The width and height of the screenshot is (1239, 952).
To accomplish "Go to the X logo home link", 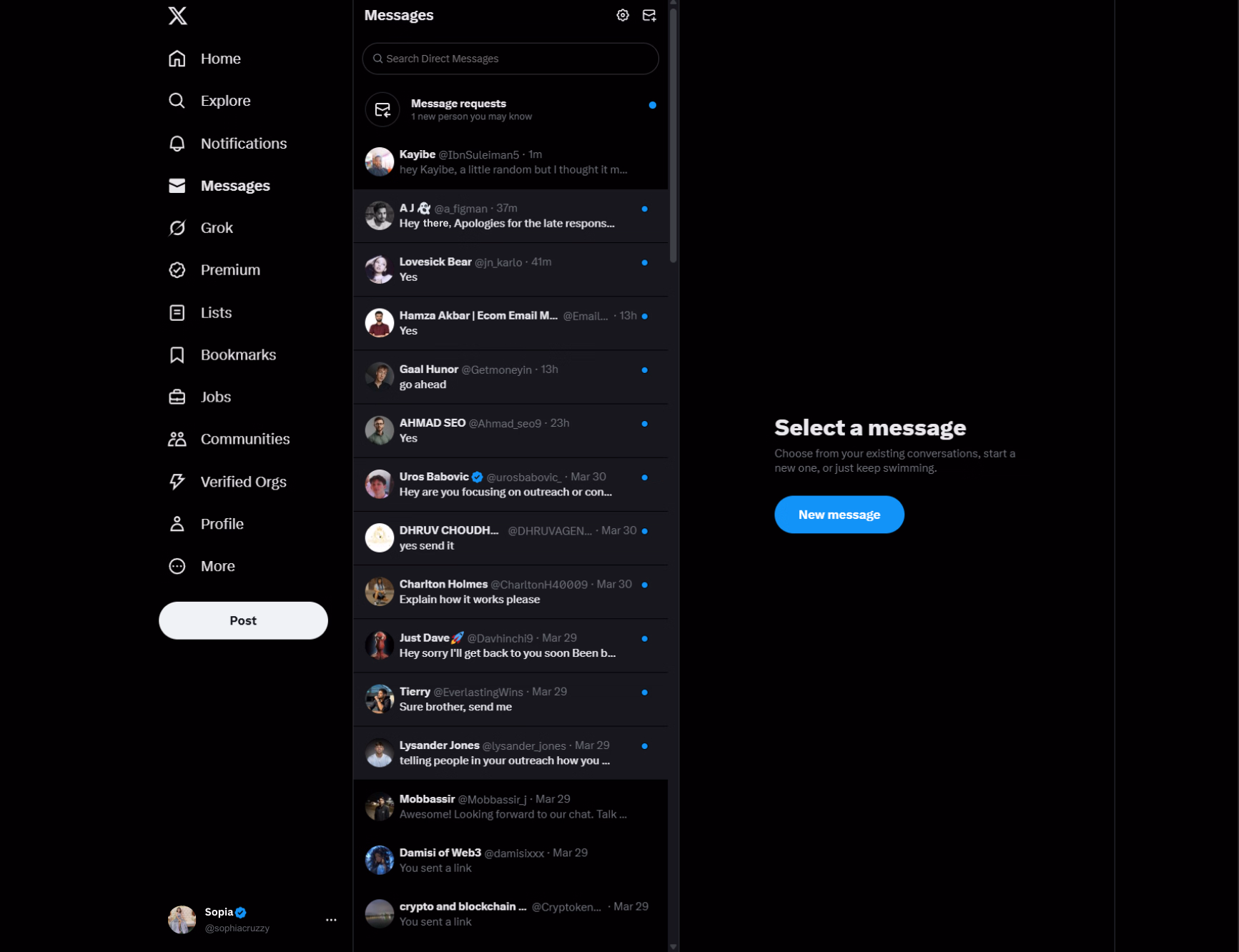I will (x=178, y=16).
